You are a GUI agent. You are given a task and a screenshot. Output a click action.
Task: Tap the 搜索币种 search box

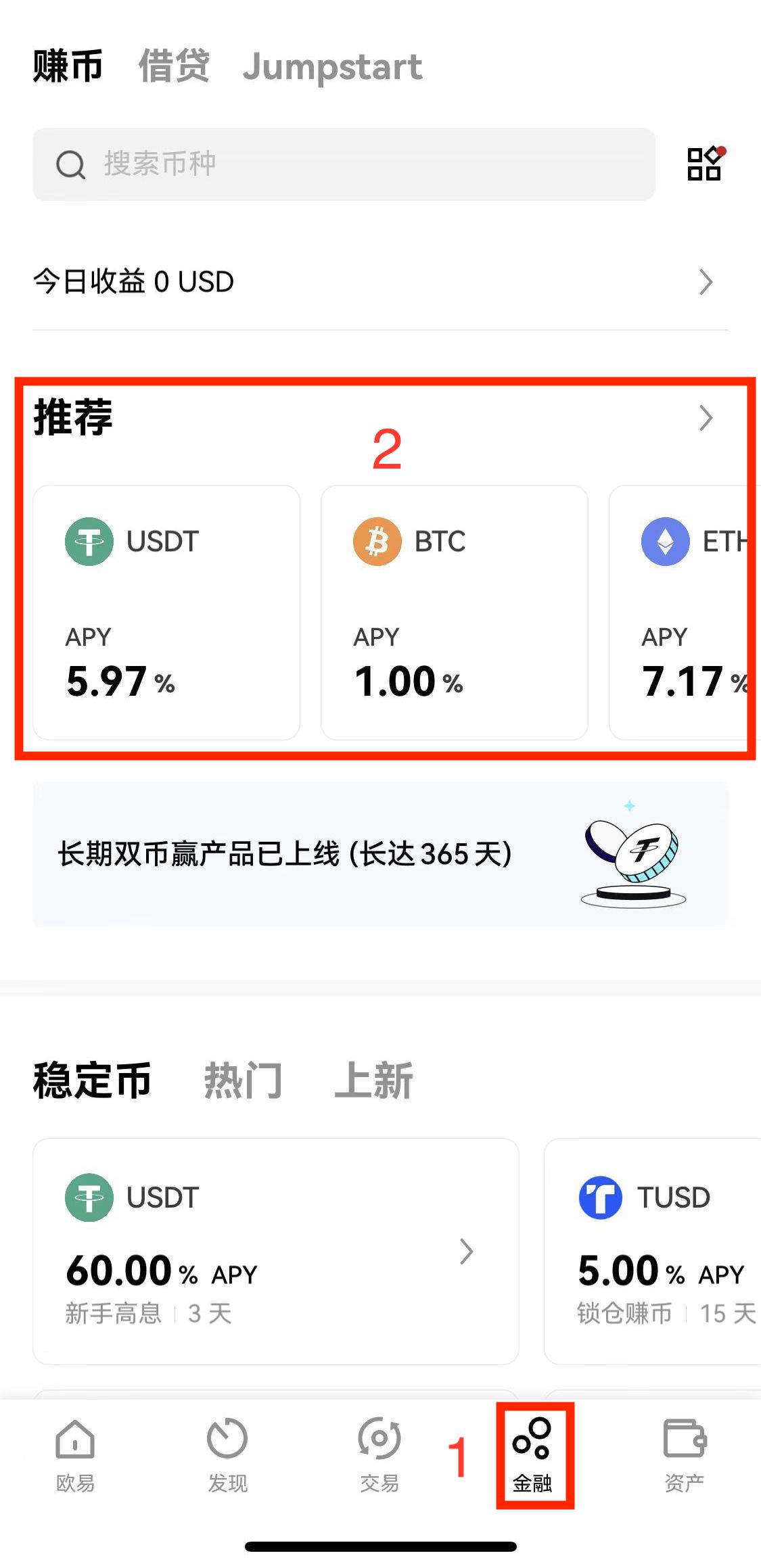[344, 164]
